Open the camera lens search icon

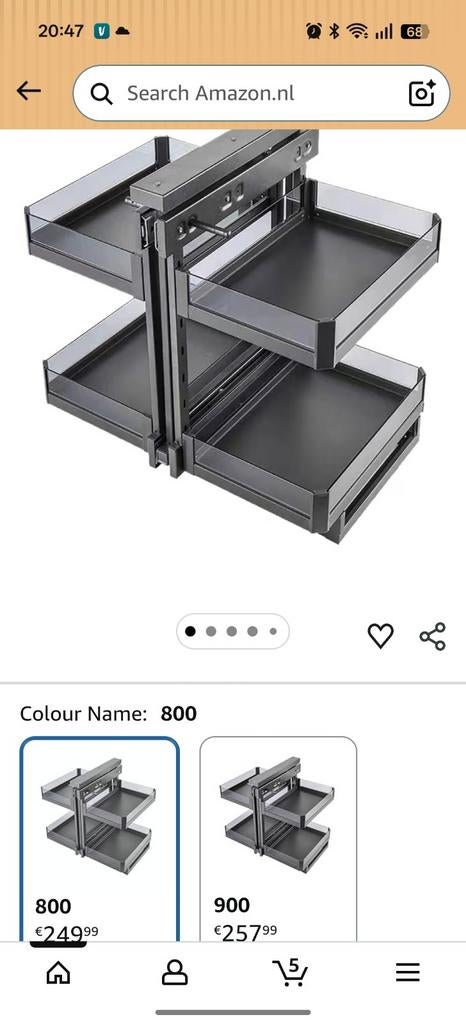[x=422, y=93]
